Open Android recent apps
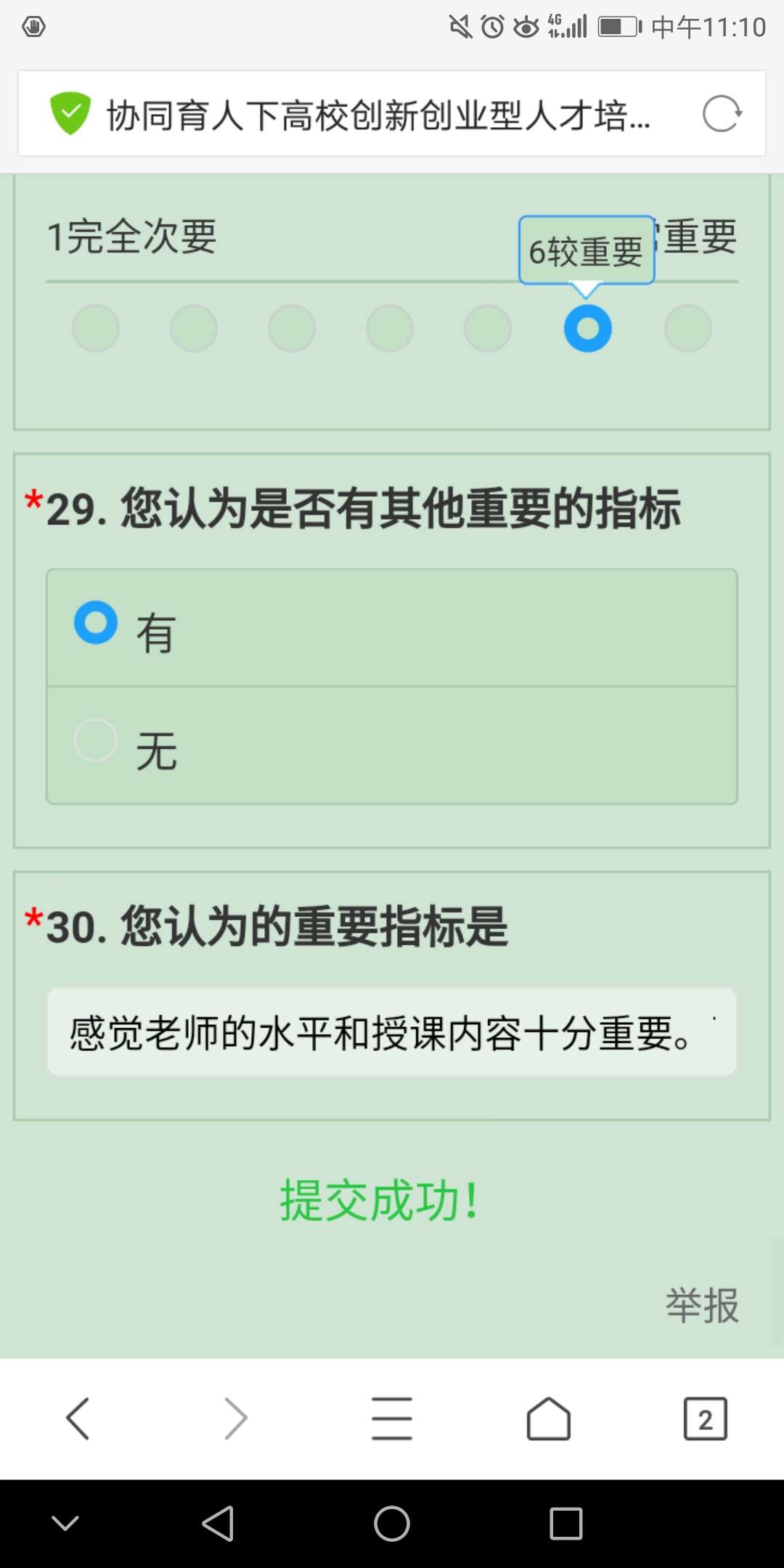The height and width of the screenshot is (1568, 784). click(x=565, y=1523)
